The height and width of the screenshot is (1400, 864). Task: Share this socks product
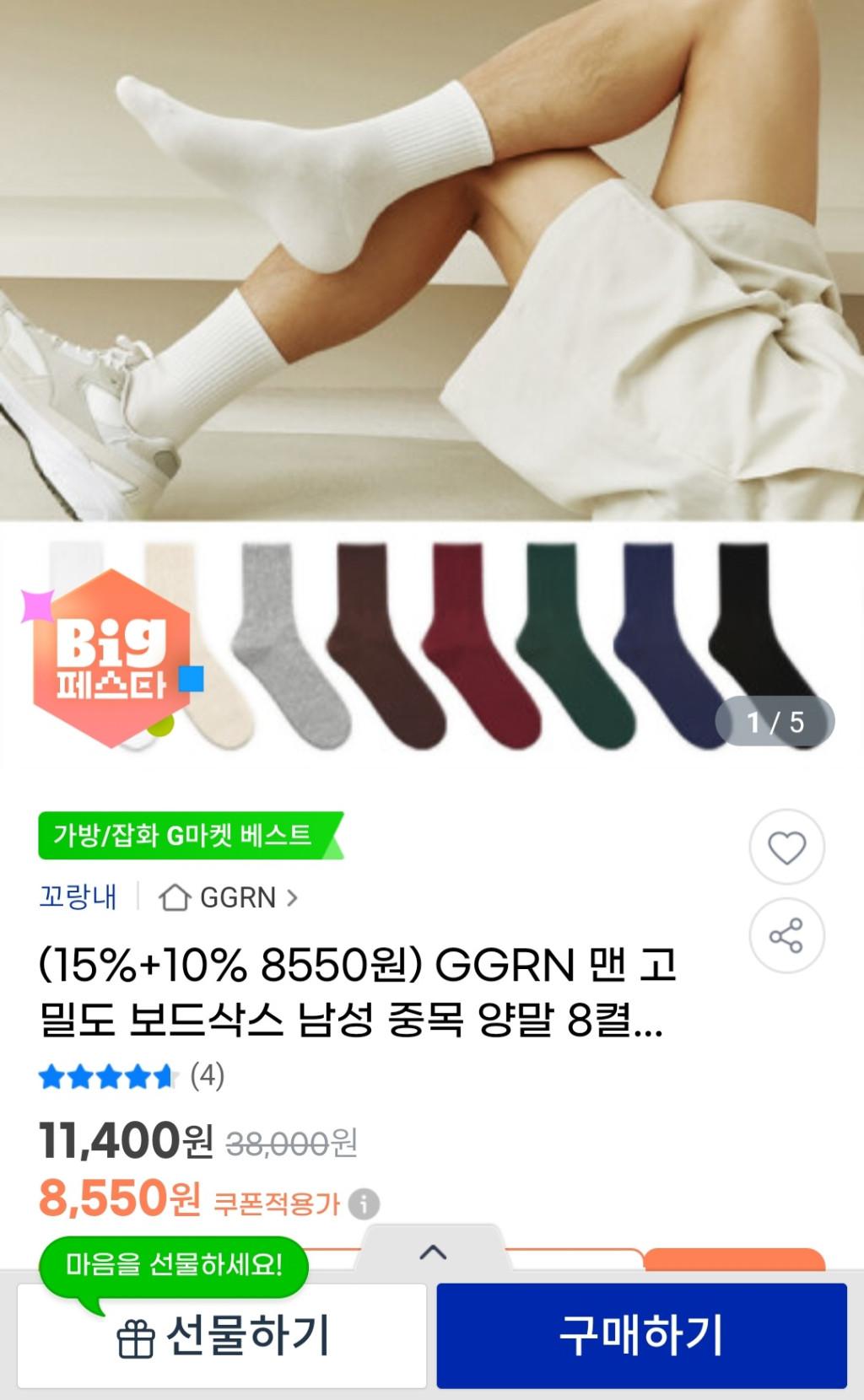[786, 936]
